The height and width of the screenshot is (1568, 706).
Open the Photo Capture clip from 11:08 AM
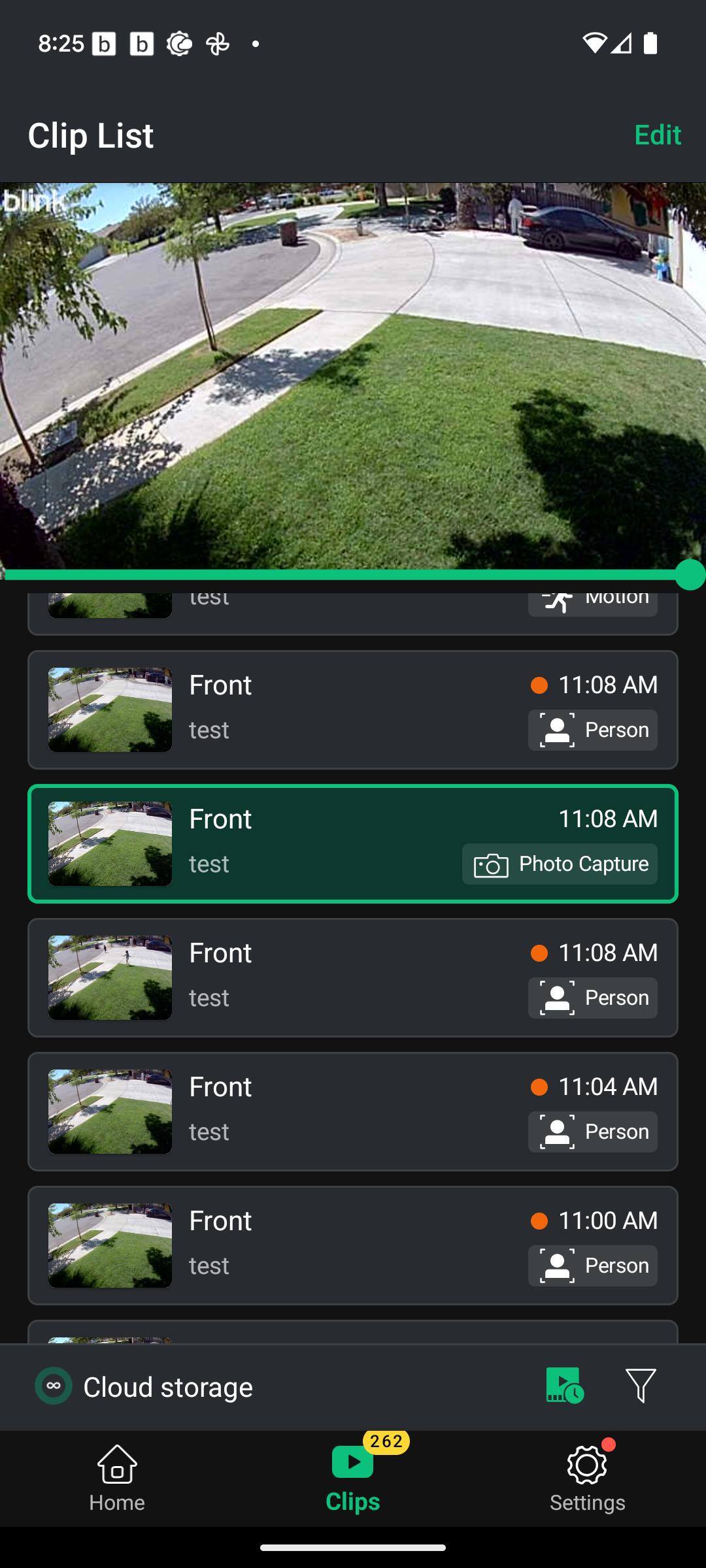(x=353, y=843)
